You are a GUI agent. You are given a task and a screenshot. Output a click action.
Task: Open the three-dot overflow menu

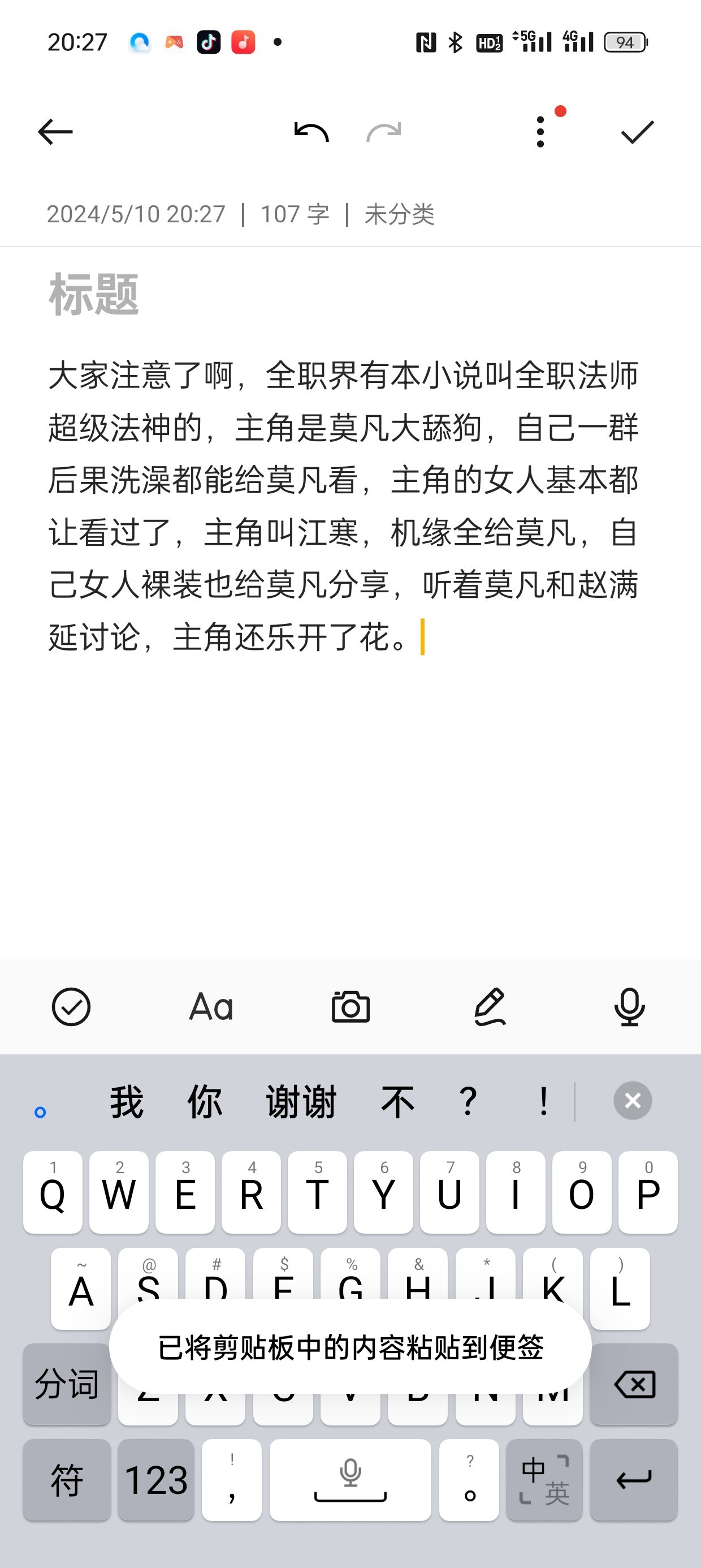(540, 132)
